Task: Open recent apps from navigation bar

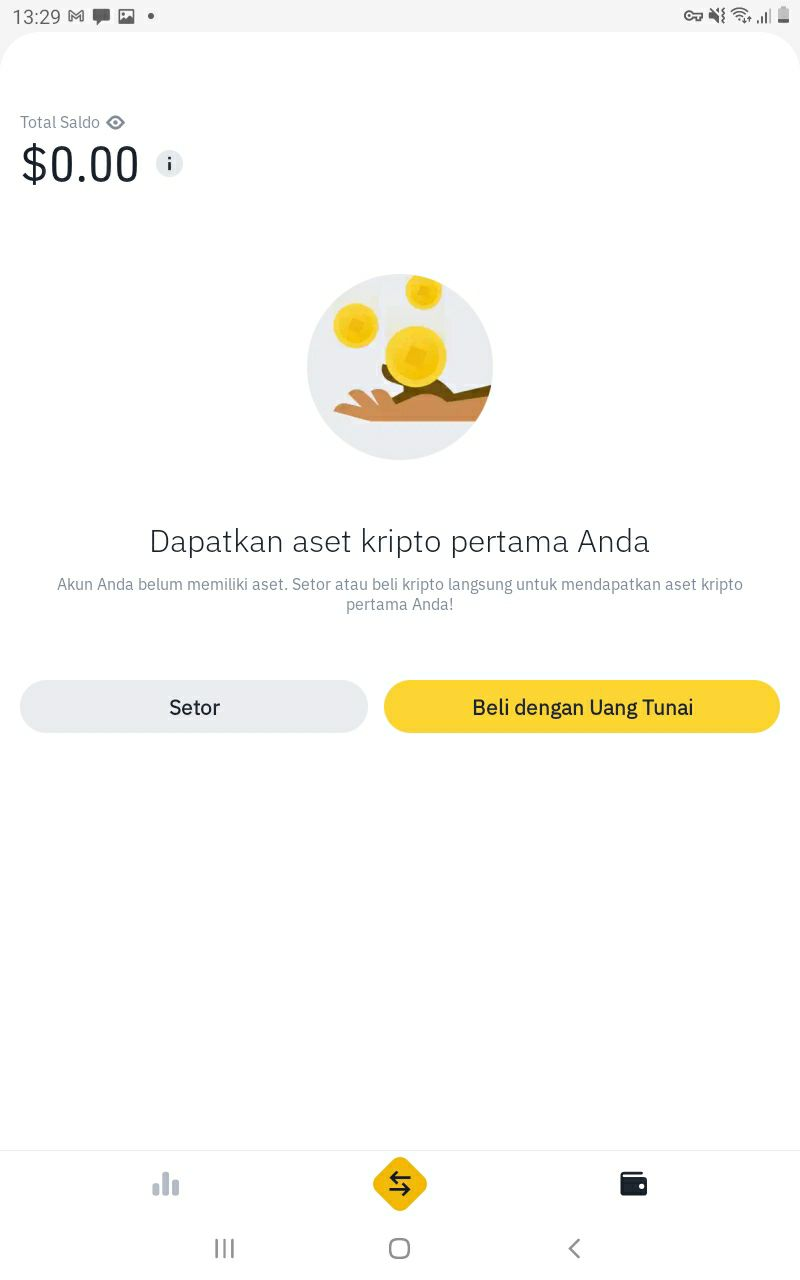Action: coord(224,1248)
